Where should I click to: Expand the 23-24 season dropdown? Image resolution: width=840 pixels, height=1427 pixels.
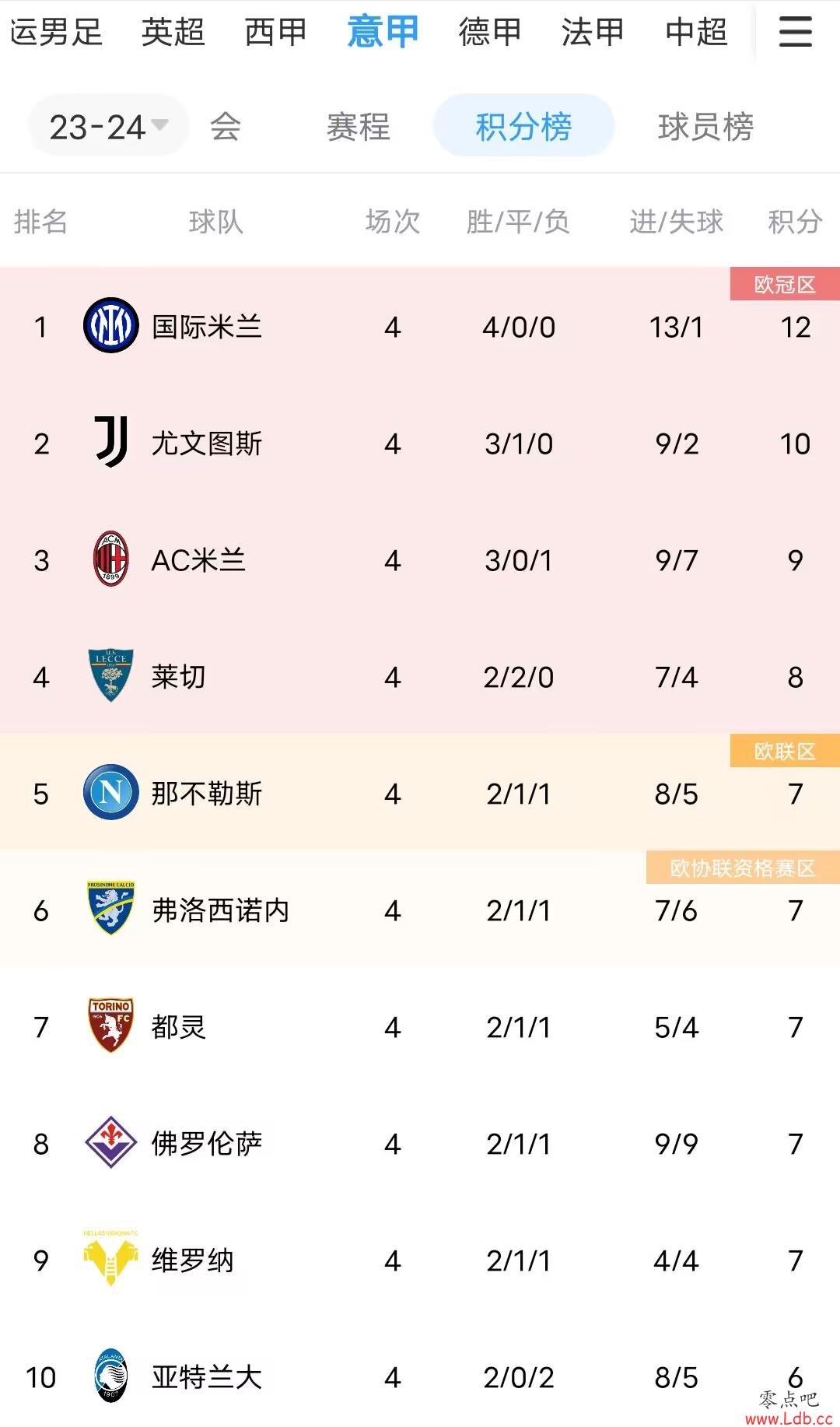(x=109, y=126)
